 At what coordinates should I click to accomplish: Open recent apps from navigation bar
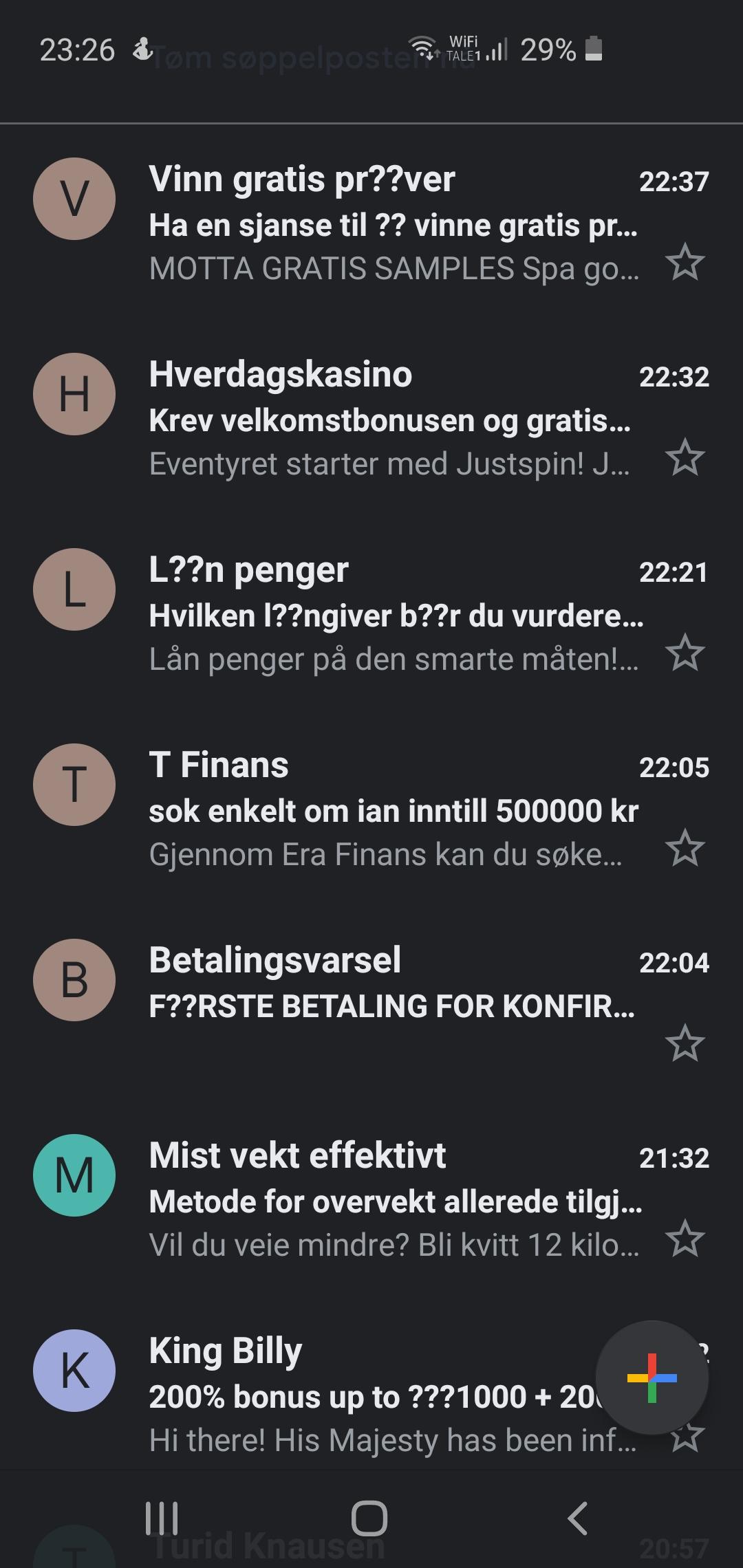point(162,1518)
